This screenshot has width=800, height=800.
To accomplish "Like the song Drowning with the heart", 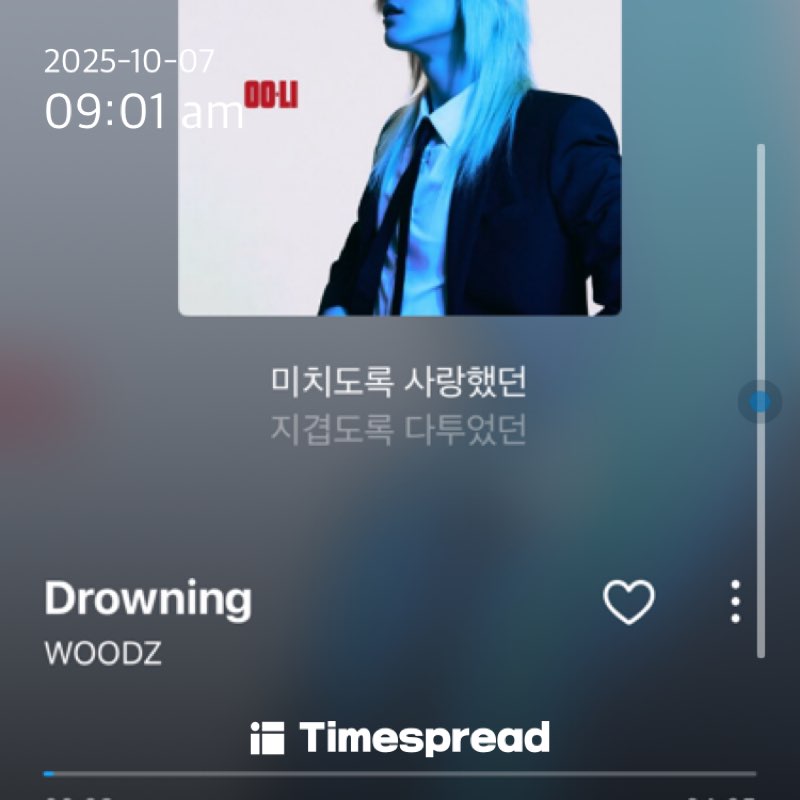I will click(629, 602).
